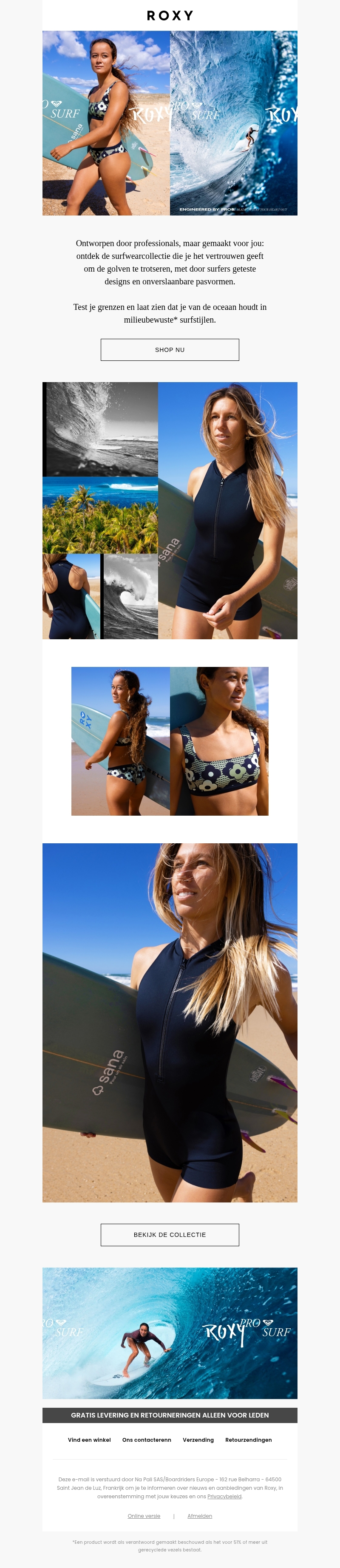340x1568 pixels.
Task: Tap the SHOP NU button
Action: click(x=170, y=350)
